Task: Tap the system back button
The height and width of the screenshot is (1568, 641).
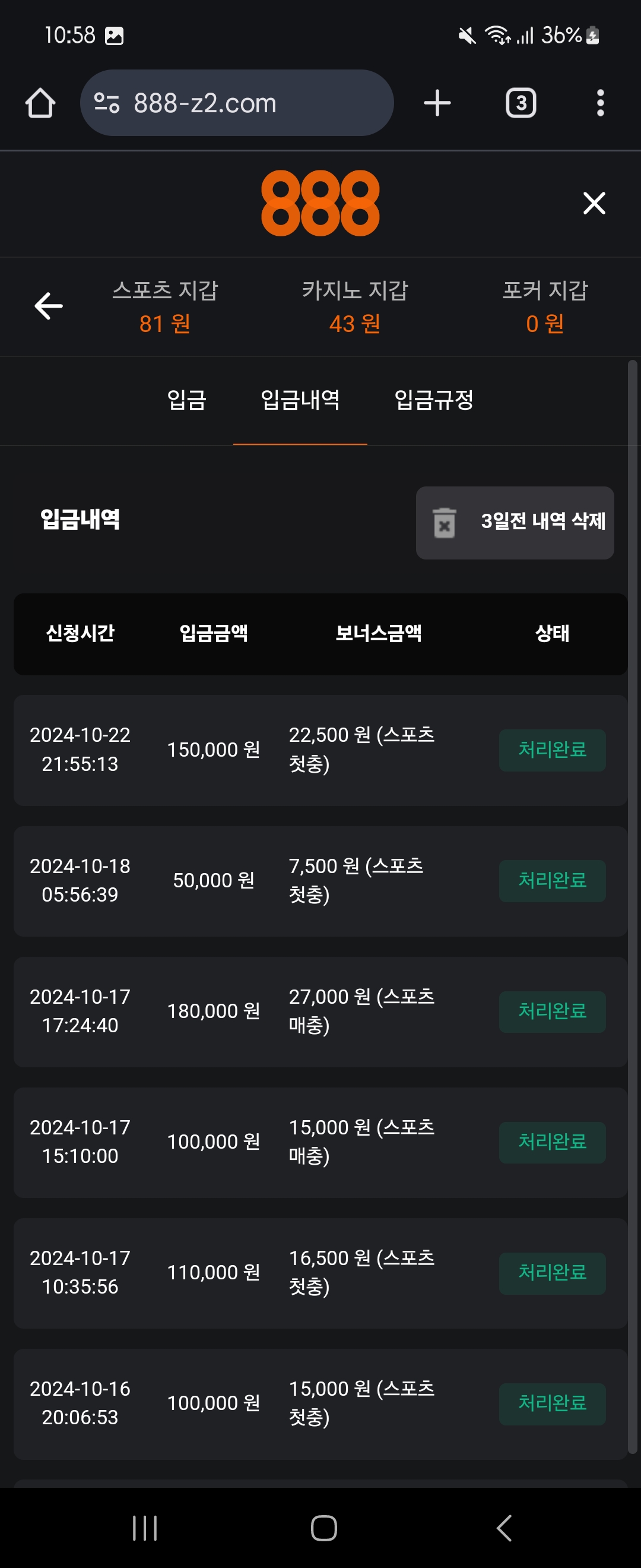Action: coord(503,1528)
